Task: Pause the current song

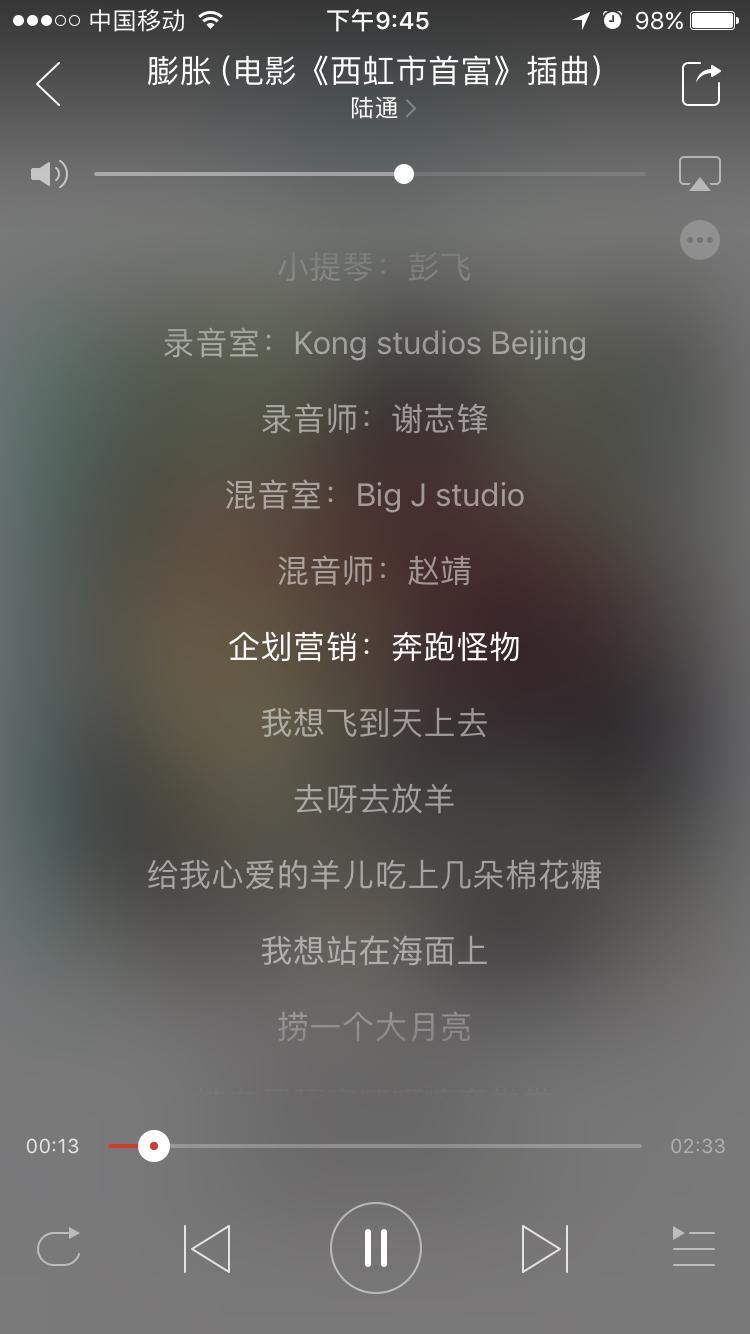Action: 376,1248
